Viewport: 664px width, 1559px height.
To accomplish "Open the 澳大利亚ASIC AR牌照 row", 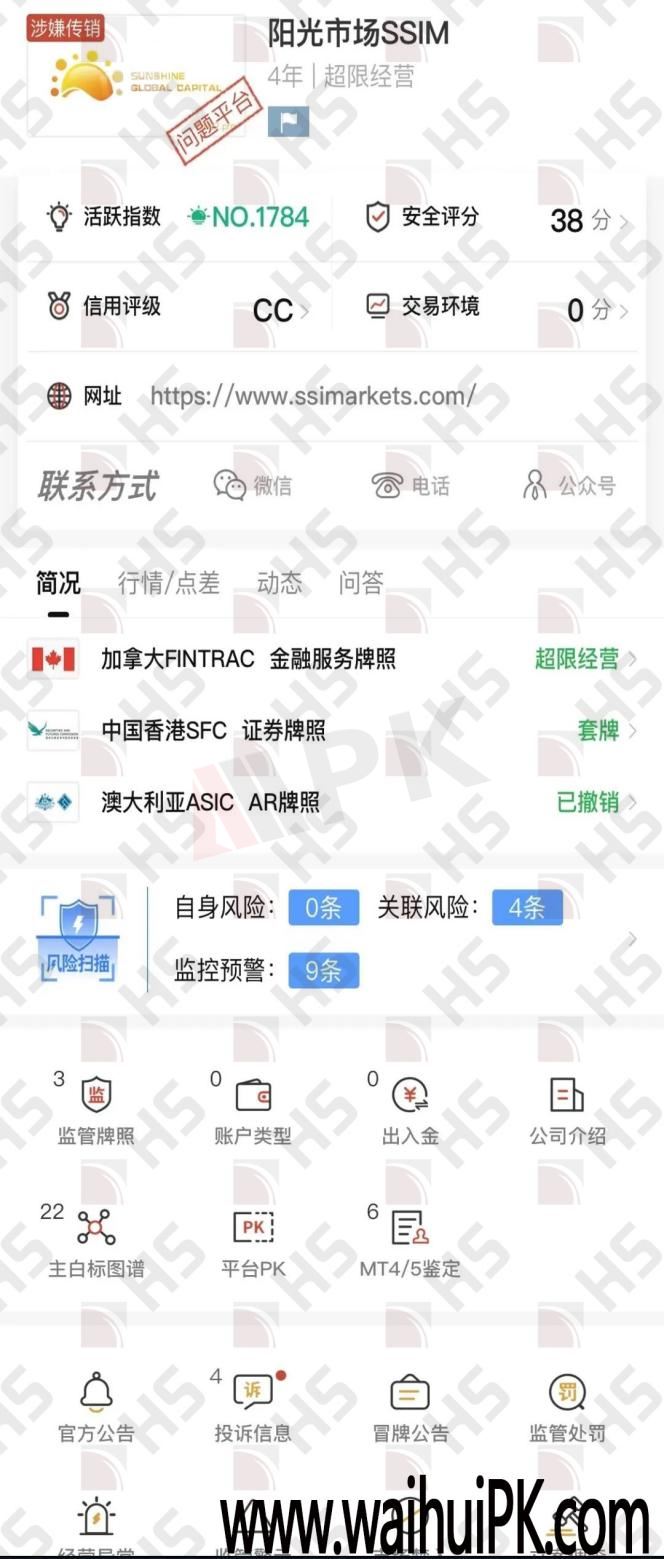I will (x=332, y=802).
